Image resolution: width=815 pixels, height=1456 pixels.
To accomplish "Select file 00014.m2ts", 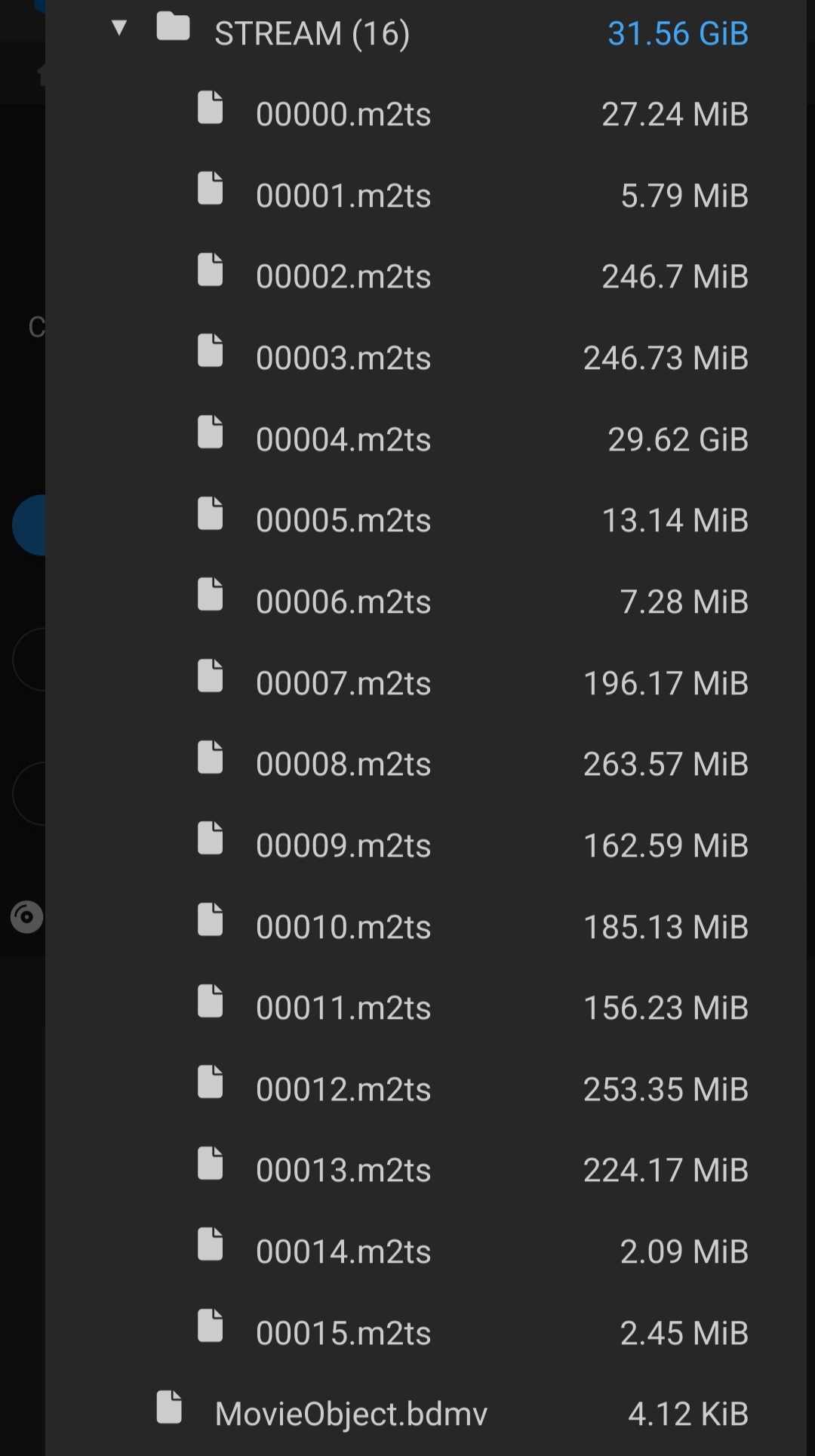I will [x=426, y=1251].
